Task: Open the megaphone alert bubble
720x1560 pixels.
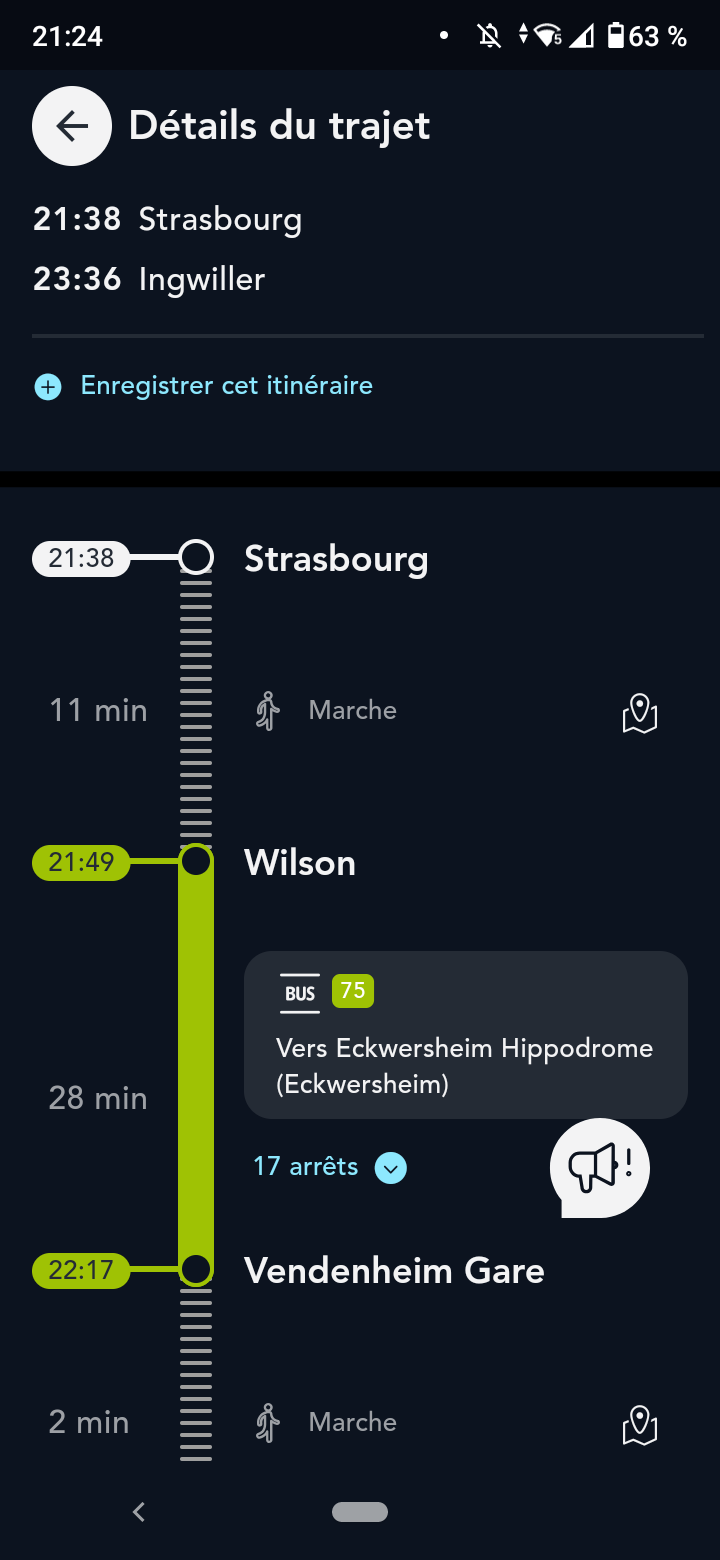Action: 600,1167
